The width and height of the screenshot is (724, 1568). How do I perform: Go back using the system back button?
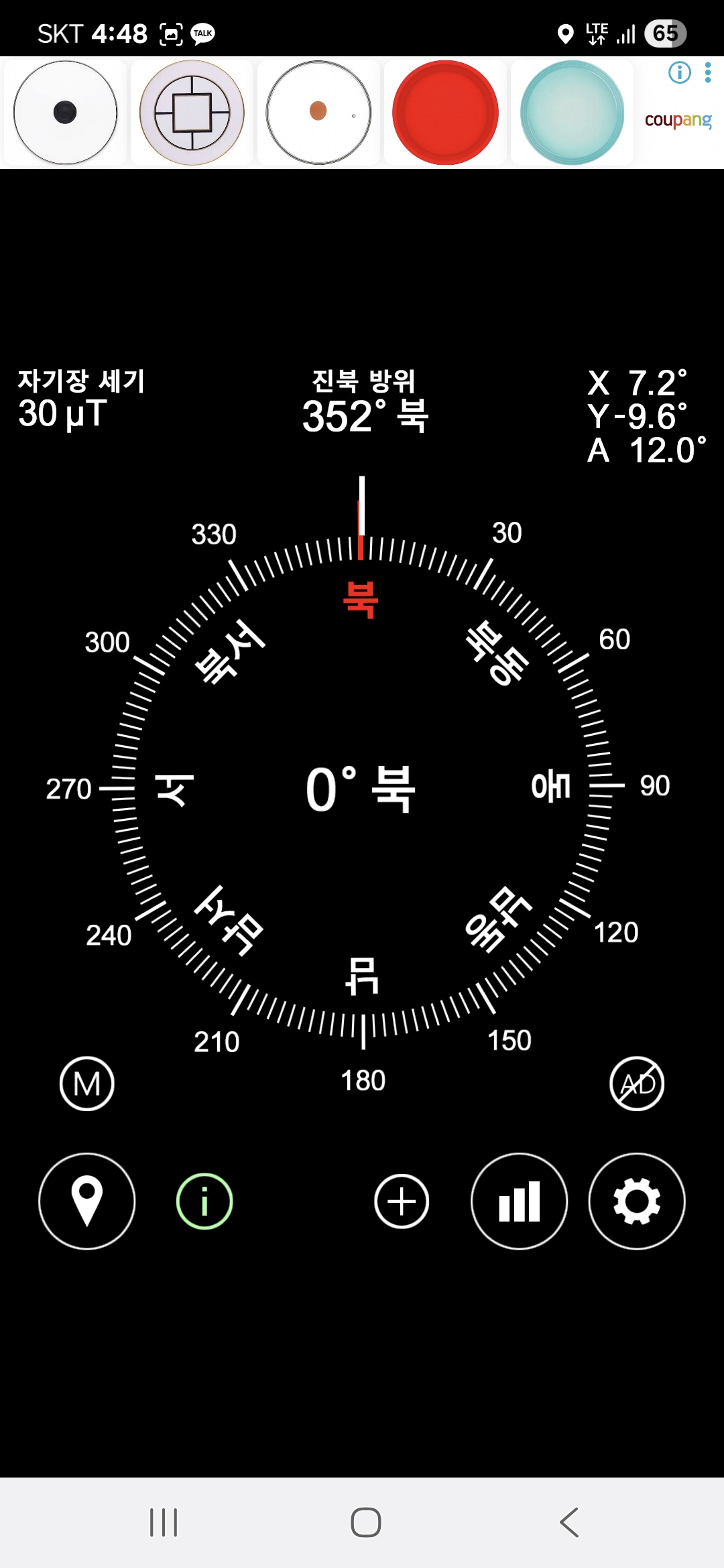coord(569,1522)
